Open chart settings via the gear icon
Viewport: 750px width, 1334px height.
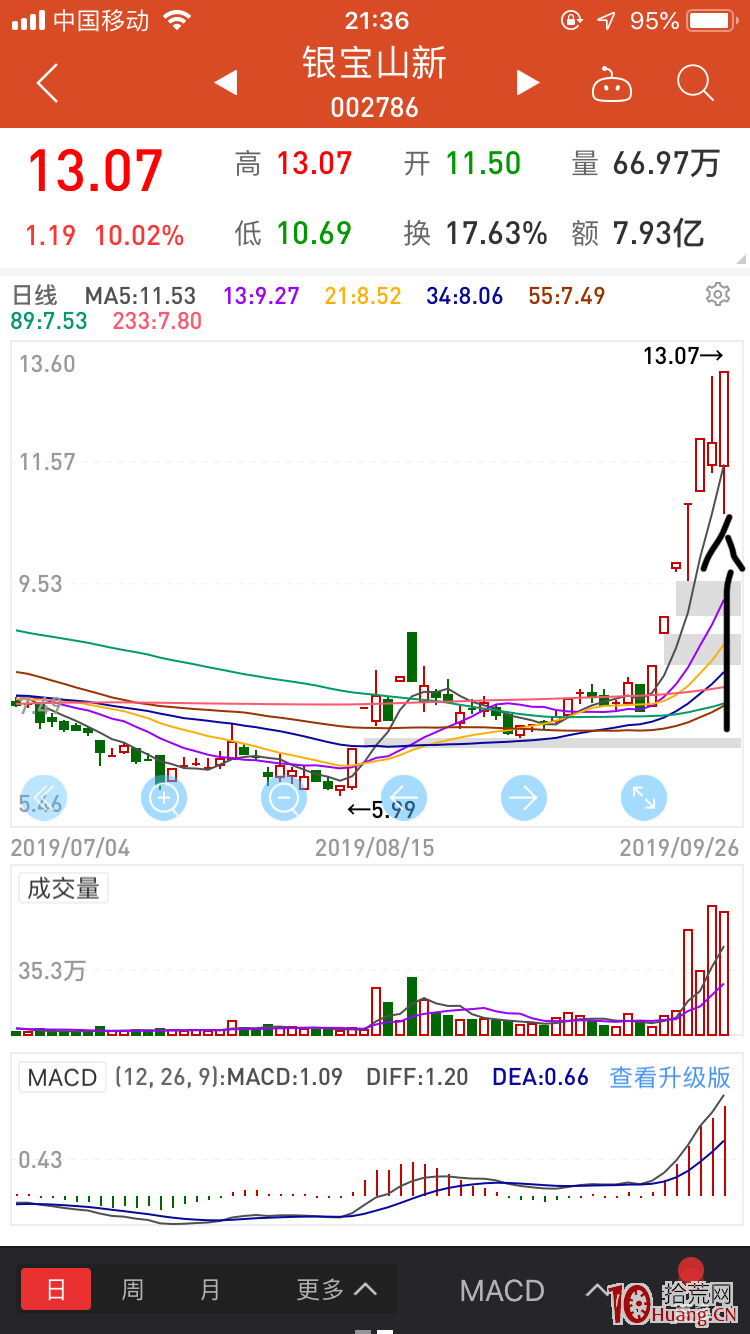(717, 294)
